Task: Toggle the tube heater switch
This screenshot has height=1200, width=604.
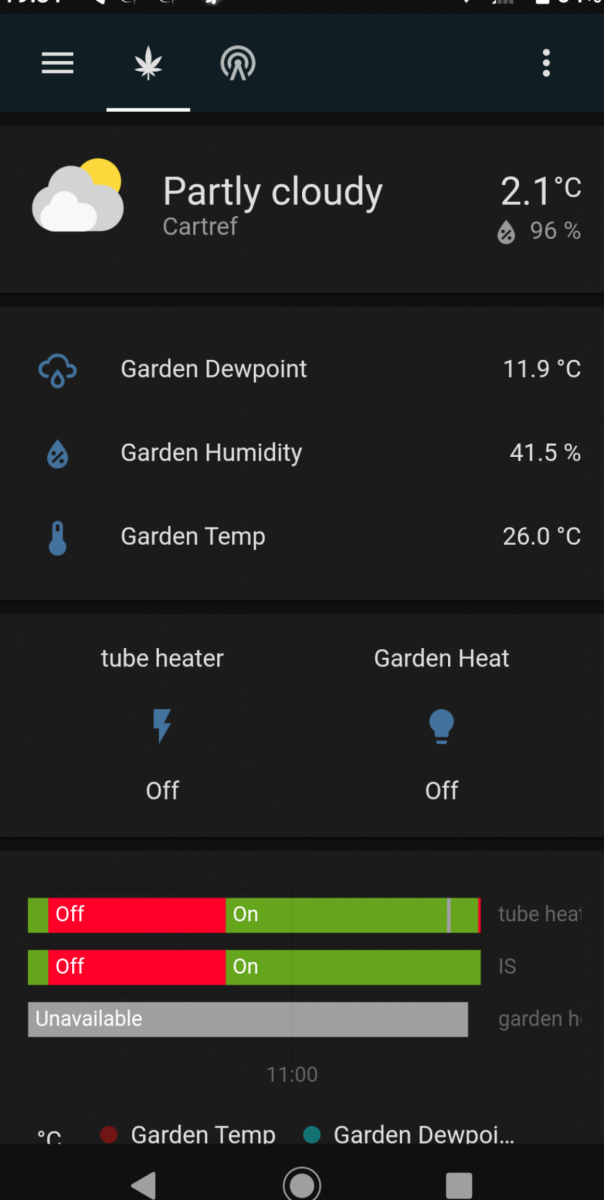Action: [162, 726]
